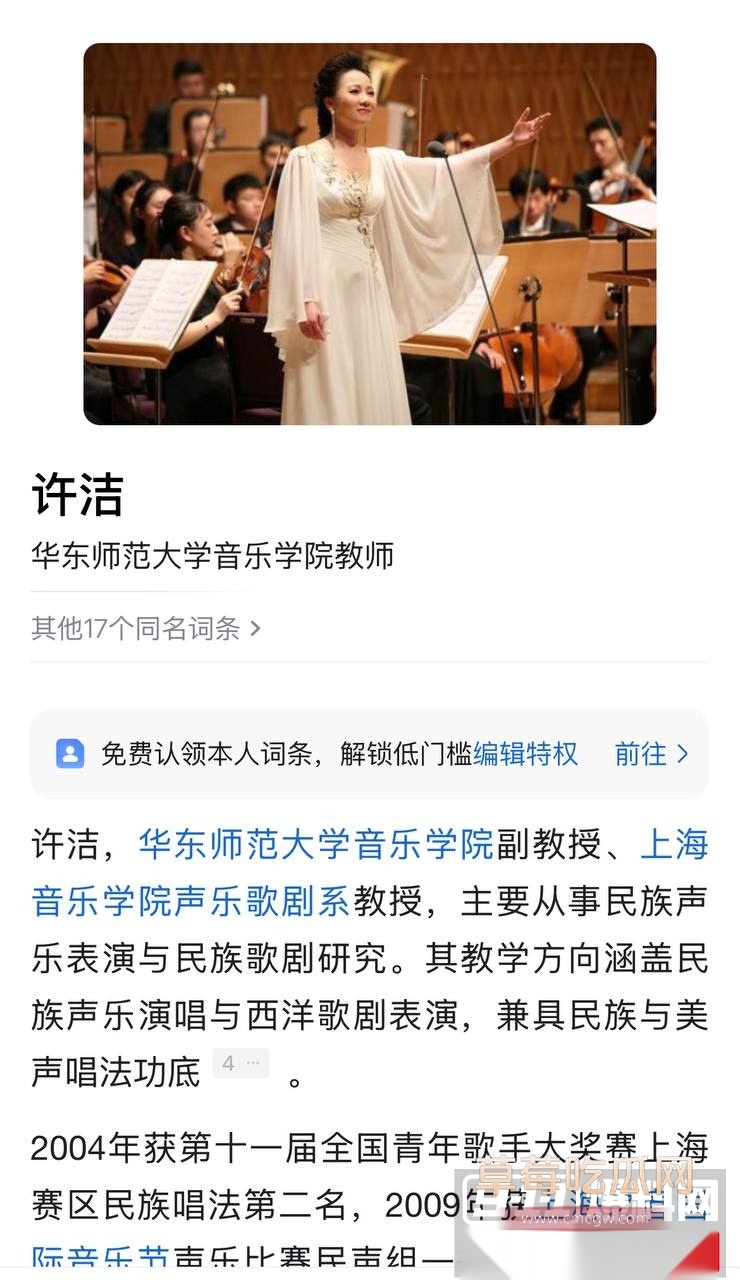Click the ellipsis next to reference marker 4
The image size is (740, 1280).
(255, 1063)
